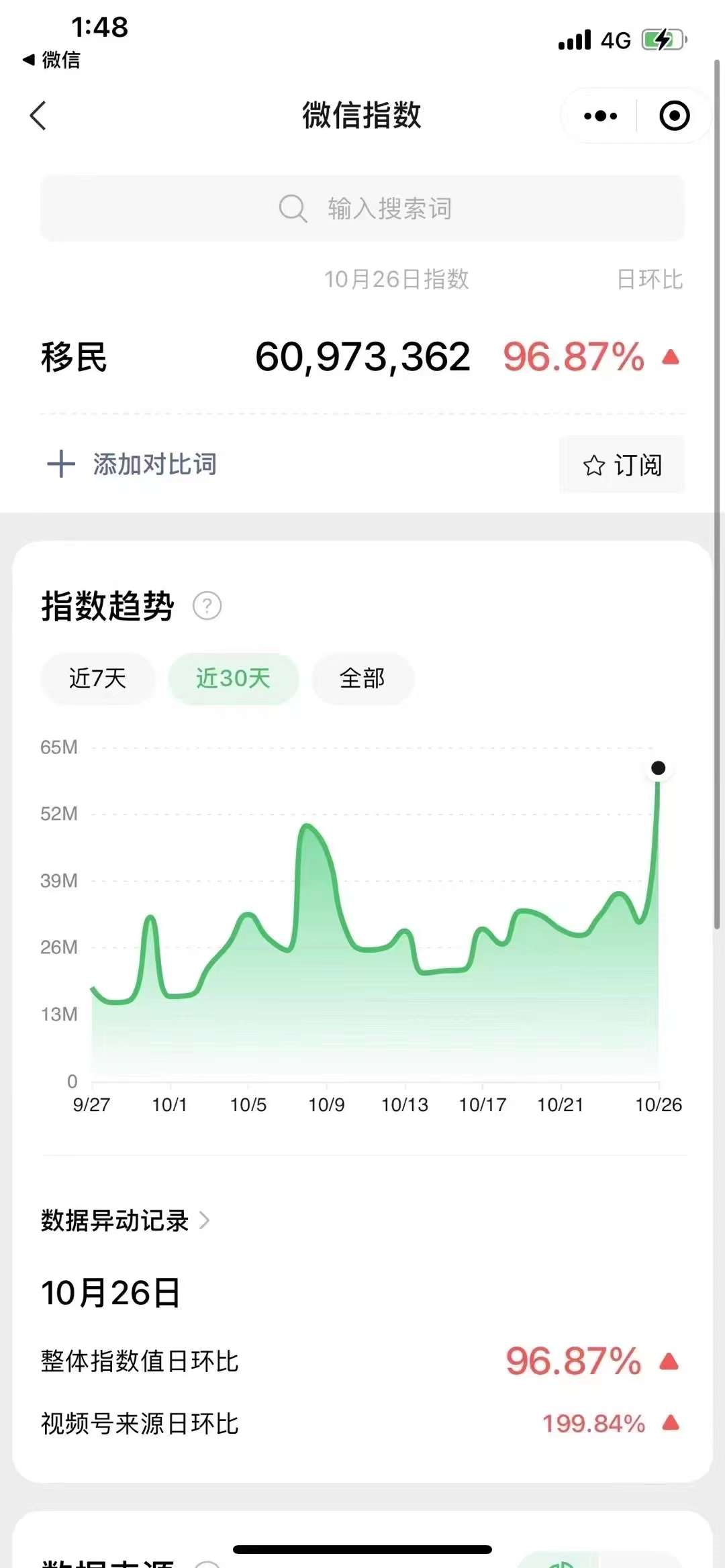725x1568 pixels.
Task: Tap the 10/26 data point on chart
Action: (x=659, y=768)
